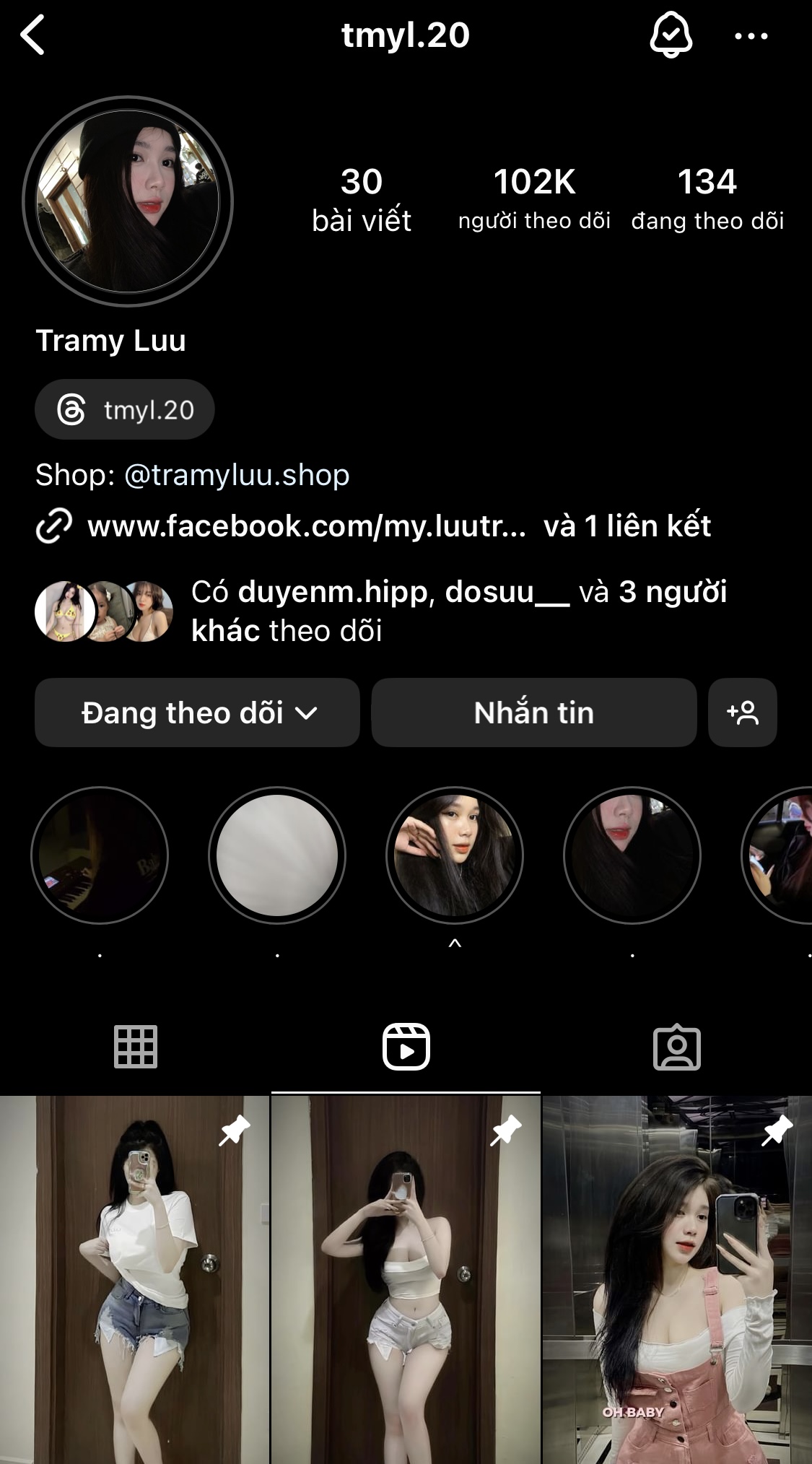Open the tmyl.20 Threads badge
This screenshot has width=812, height=1464.
point(125,410)
